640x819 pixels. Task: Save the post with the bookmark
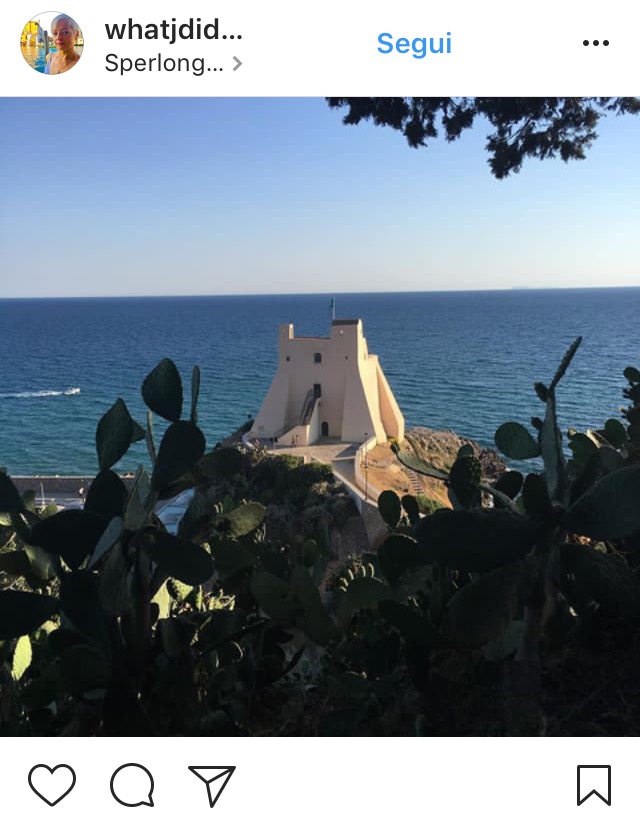click(594, 785)
